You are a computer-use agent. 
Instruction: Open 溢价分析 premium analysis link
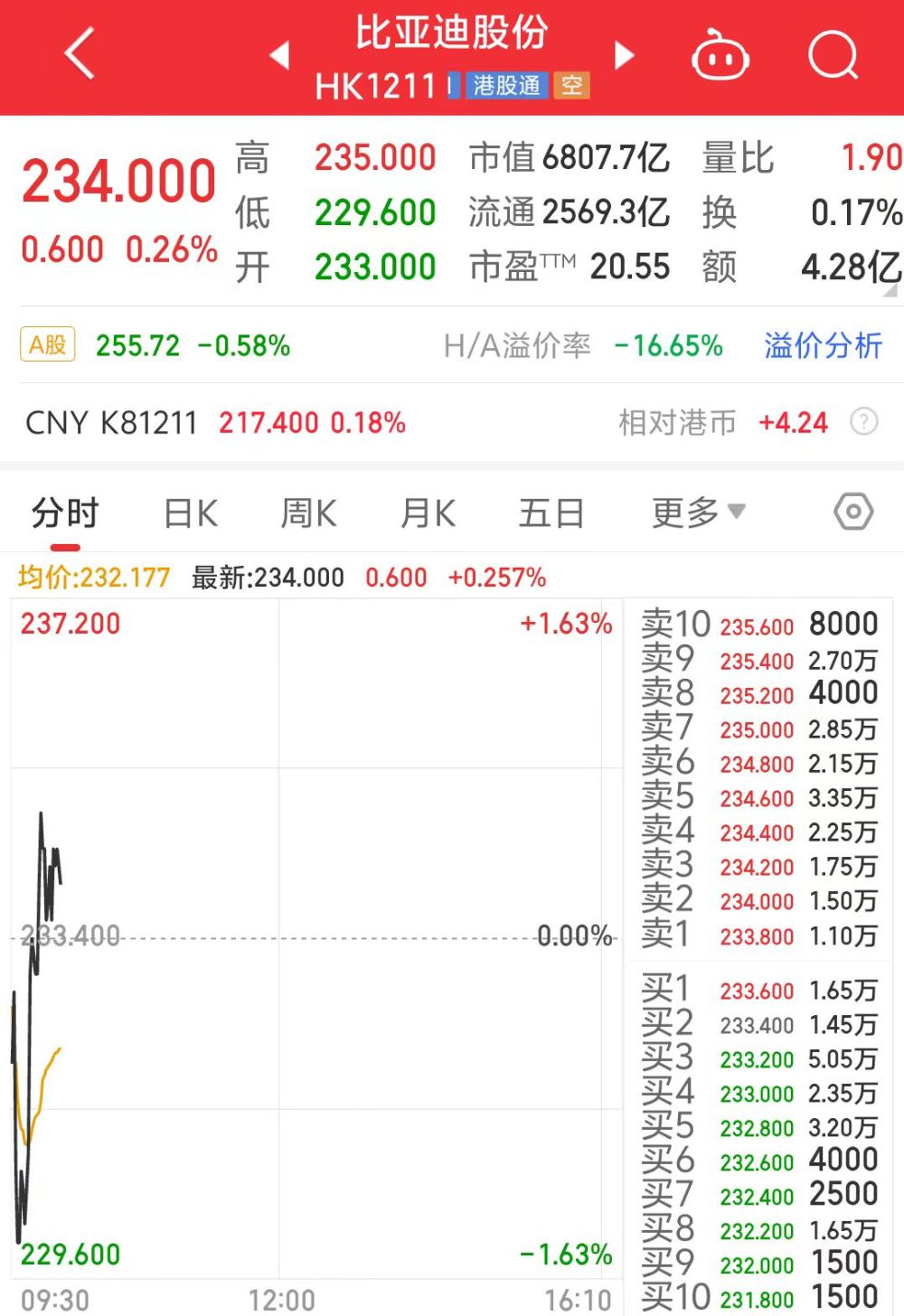pos(823,345)
